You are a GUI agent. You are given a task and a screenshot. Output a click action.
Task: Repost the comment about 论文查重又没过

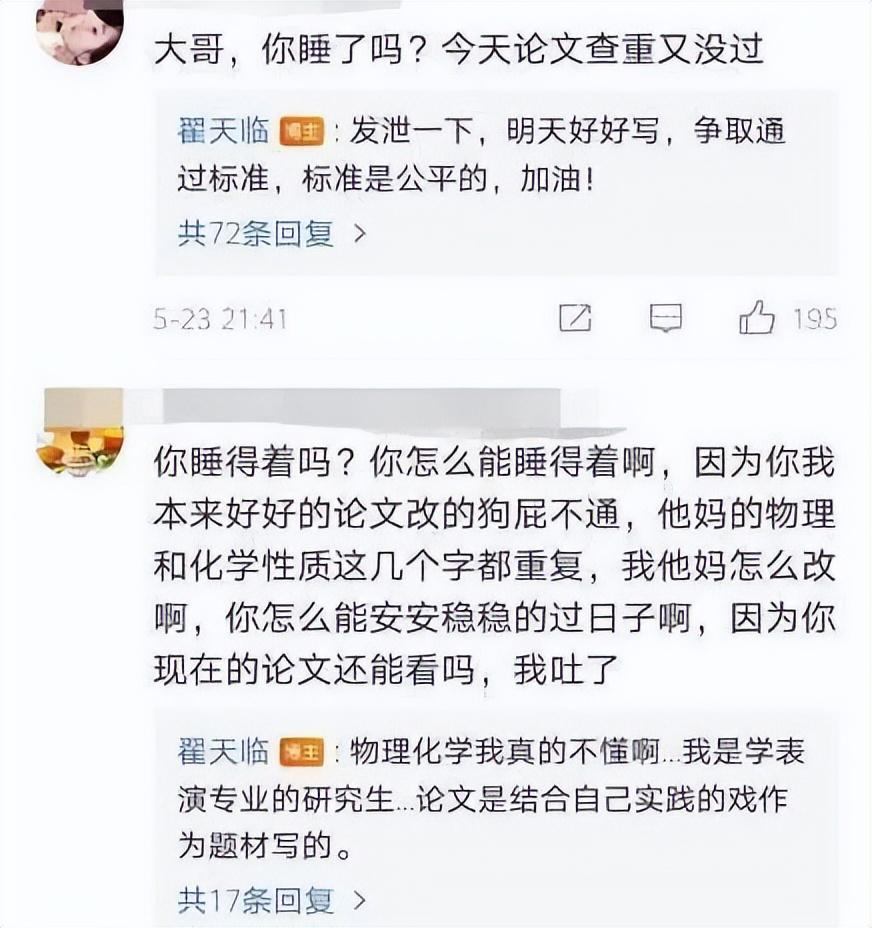(575, 318)
